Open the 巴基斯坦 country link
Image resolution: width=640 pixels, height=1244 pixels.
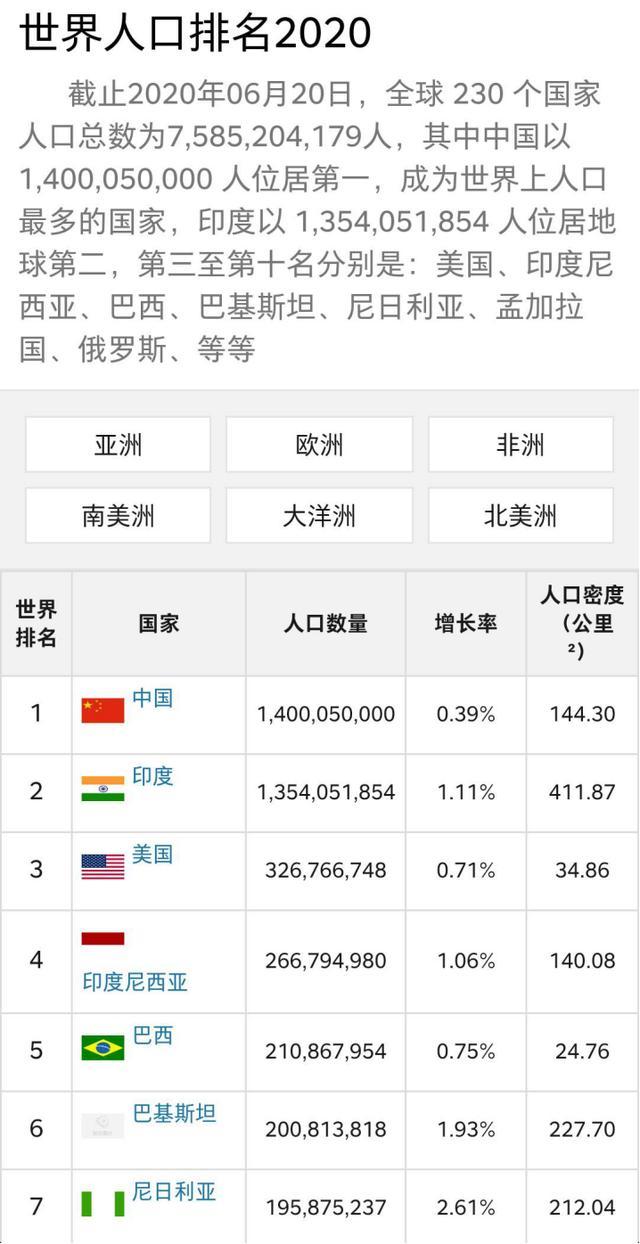coord(174,1114)
